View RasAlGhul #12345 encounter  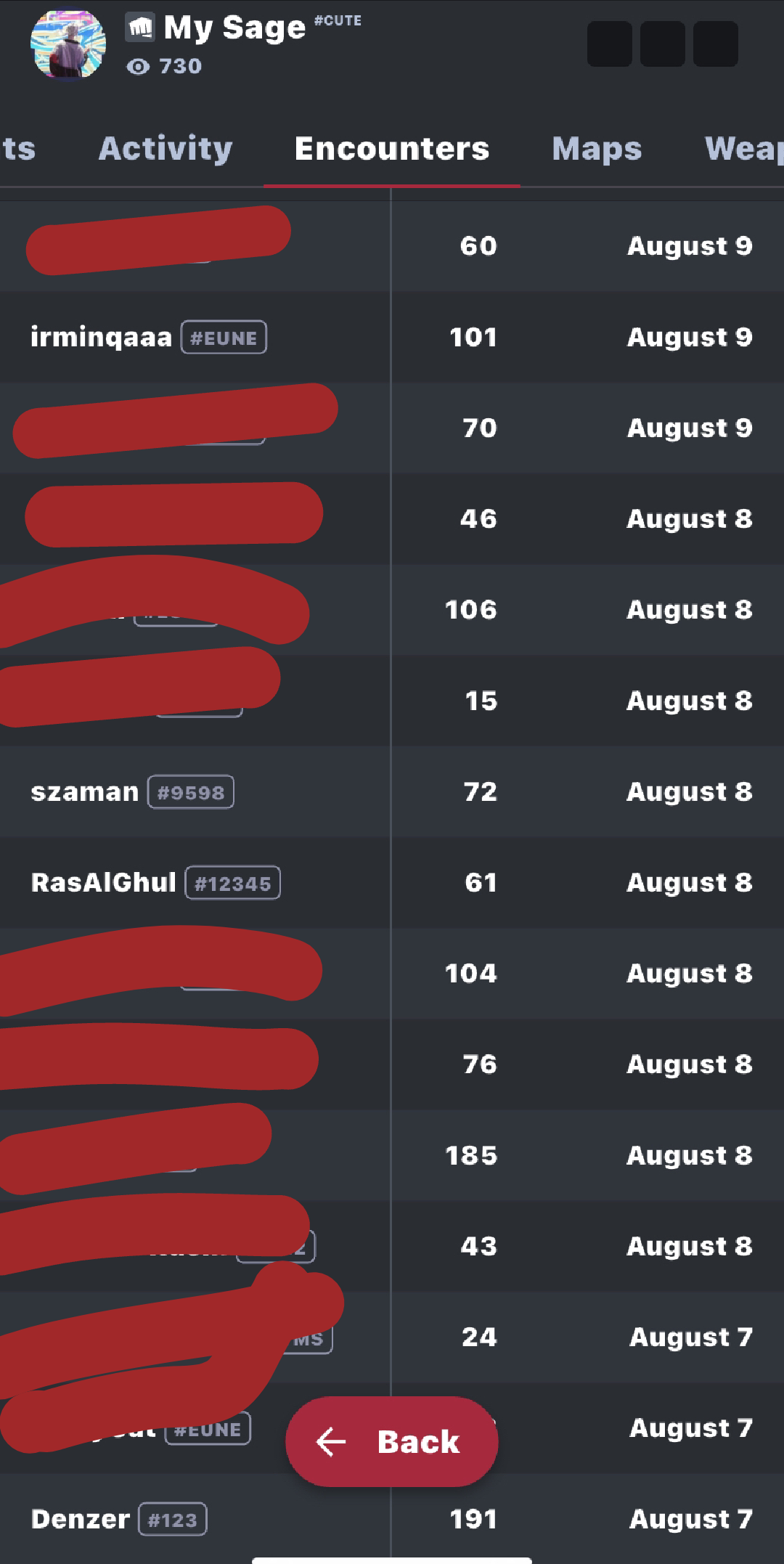(104, 883)
